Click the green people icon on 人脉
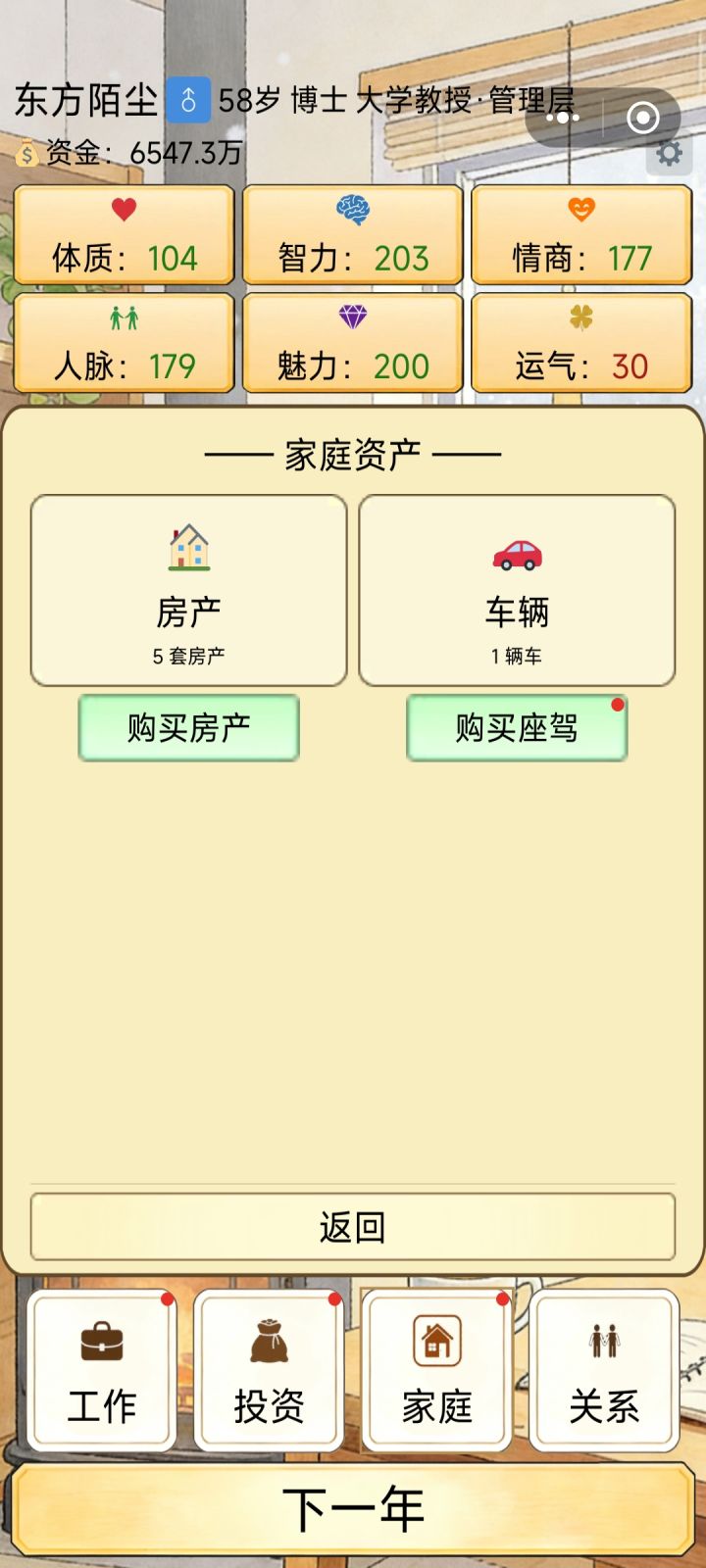This screenshot has height=1568, width=706. [124, 318]
